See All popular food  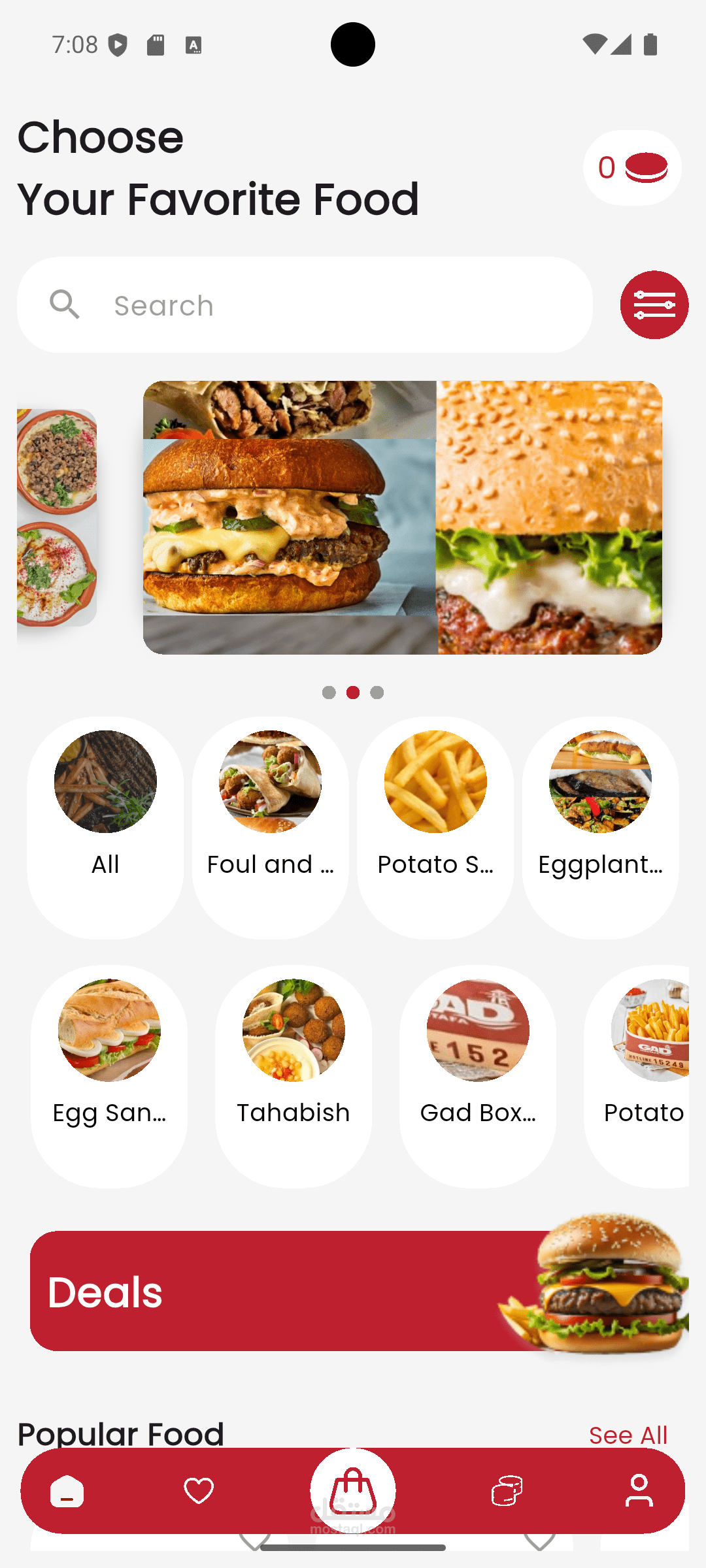628,1435
